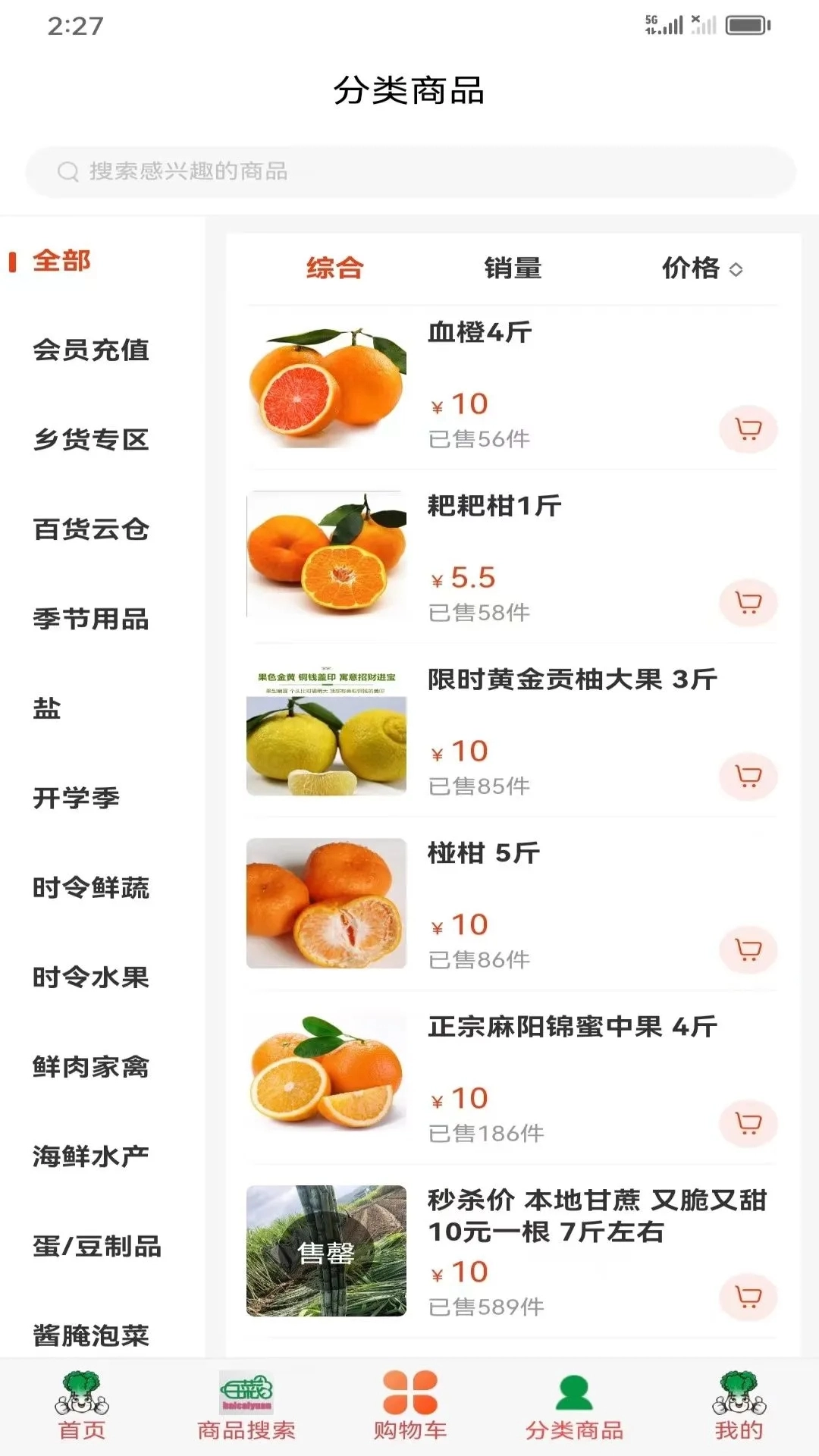This screenshot has width=819, height=1456.
Task: Add 血橙4斤 to the cart
Action: [748, 429]
